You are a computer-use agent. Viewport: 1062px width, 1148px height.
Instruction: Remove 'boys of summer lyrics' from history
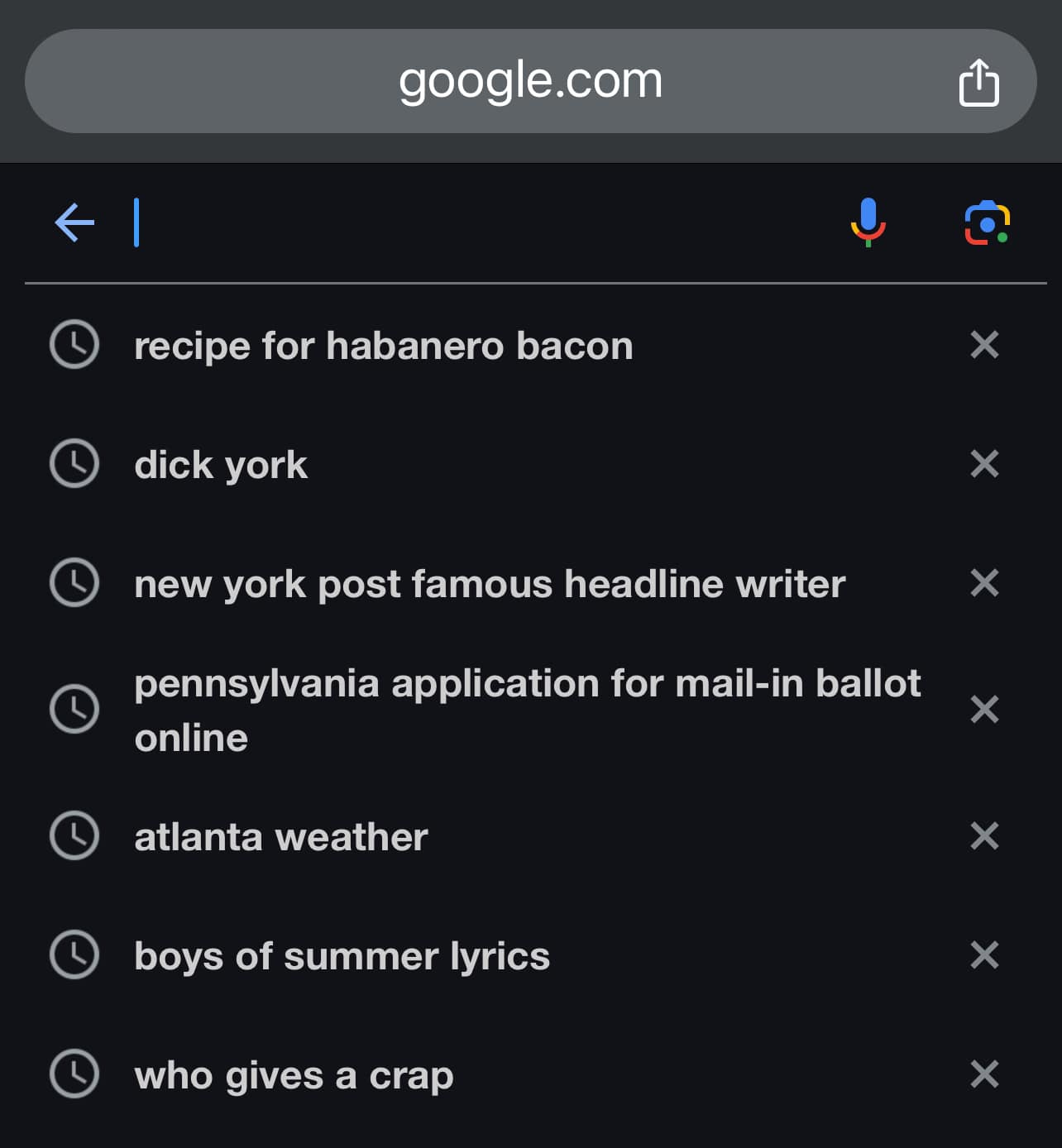[985, 956]
